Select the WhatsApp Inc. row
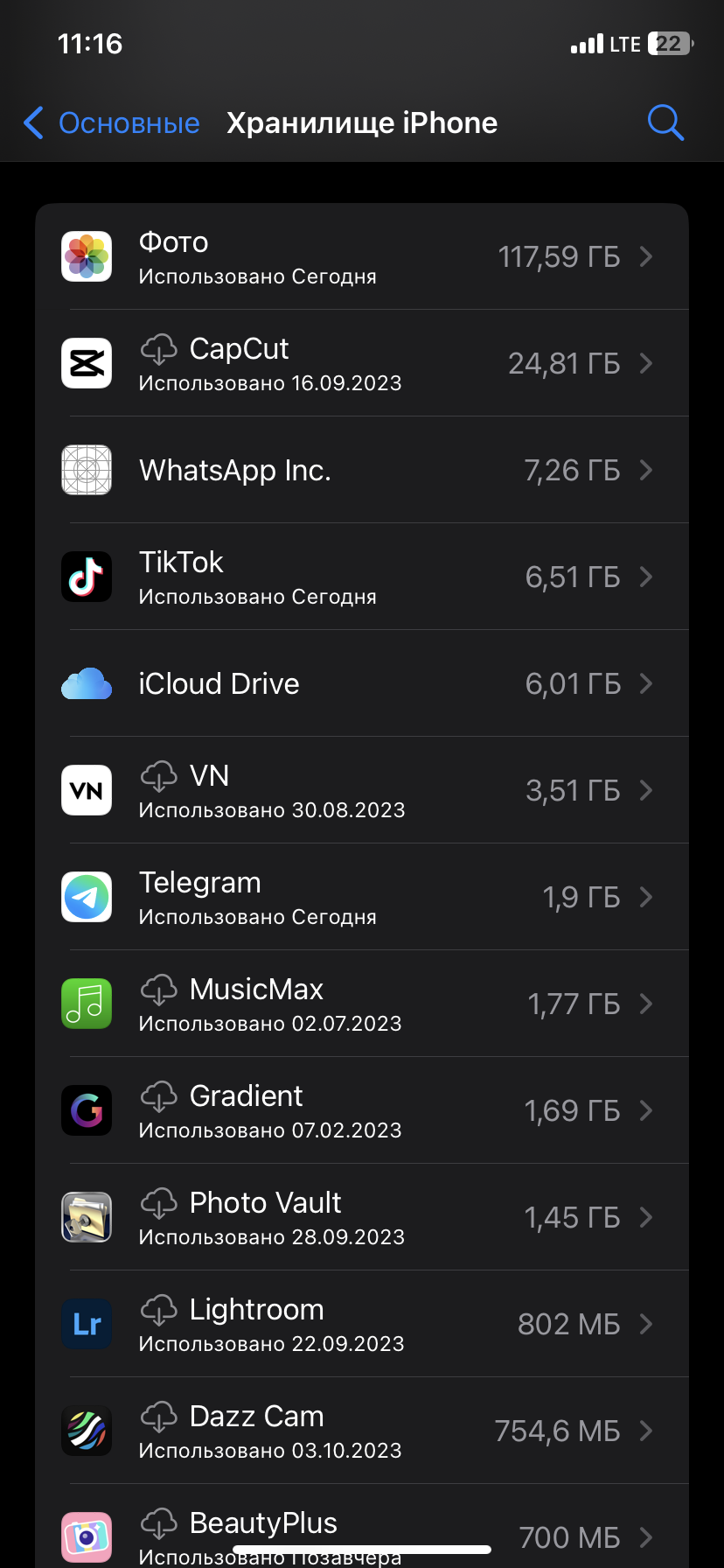The width and height of the screenshot is (724, 1568). pos(362,471)
